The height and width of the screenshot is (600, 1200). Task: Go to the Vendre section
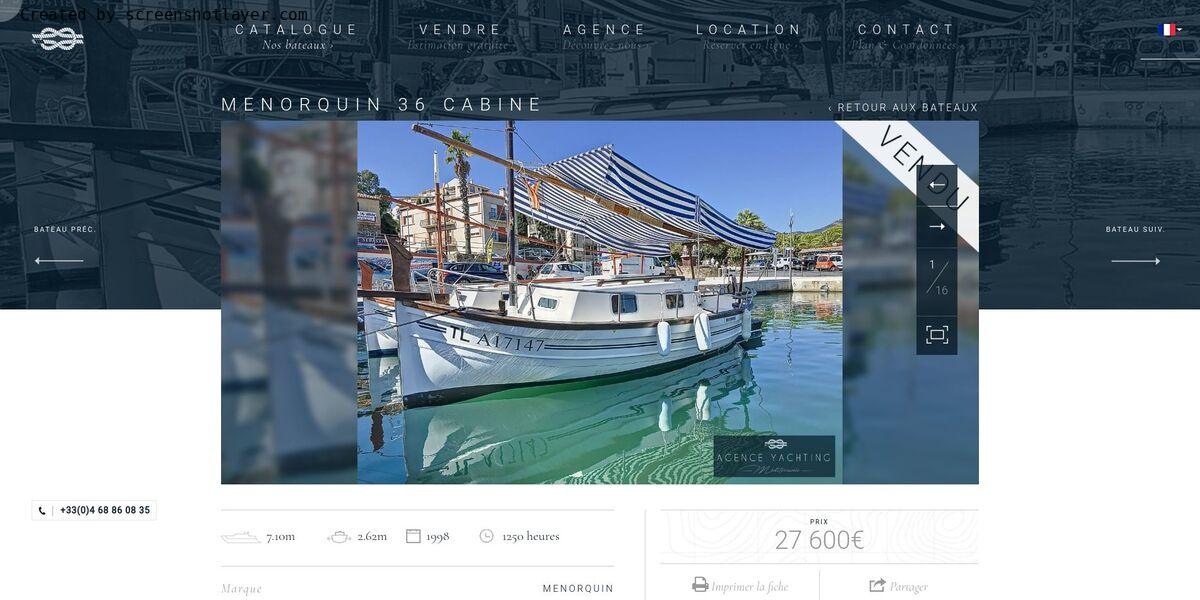click(x=460, y=30)
